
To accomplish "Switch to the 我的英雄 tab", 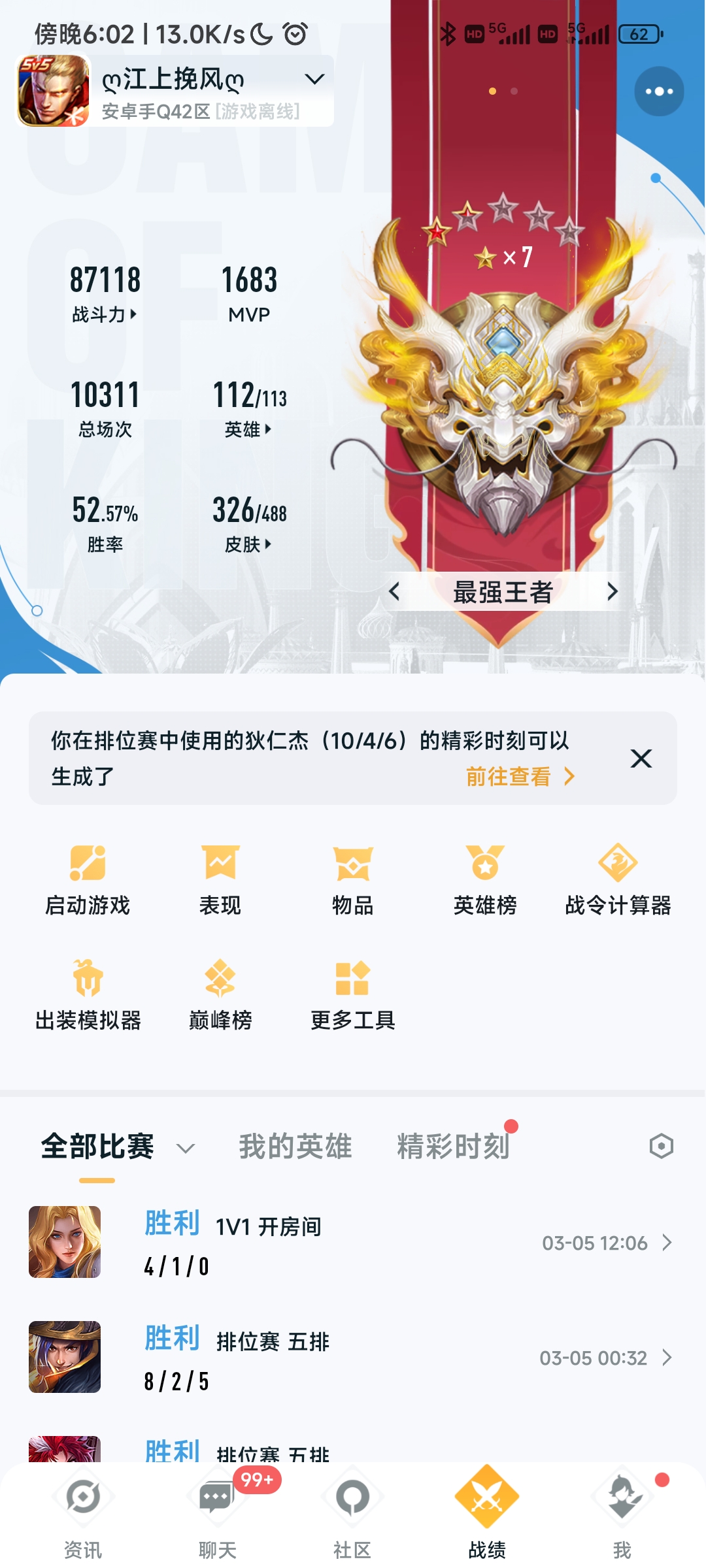I will pyautogui.click(x=295, y=1147).
